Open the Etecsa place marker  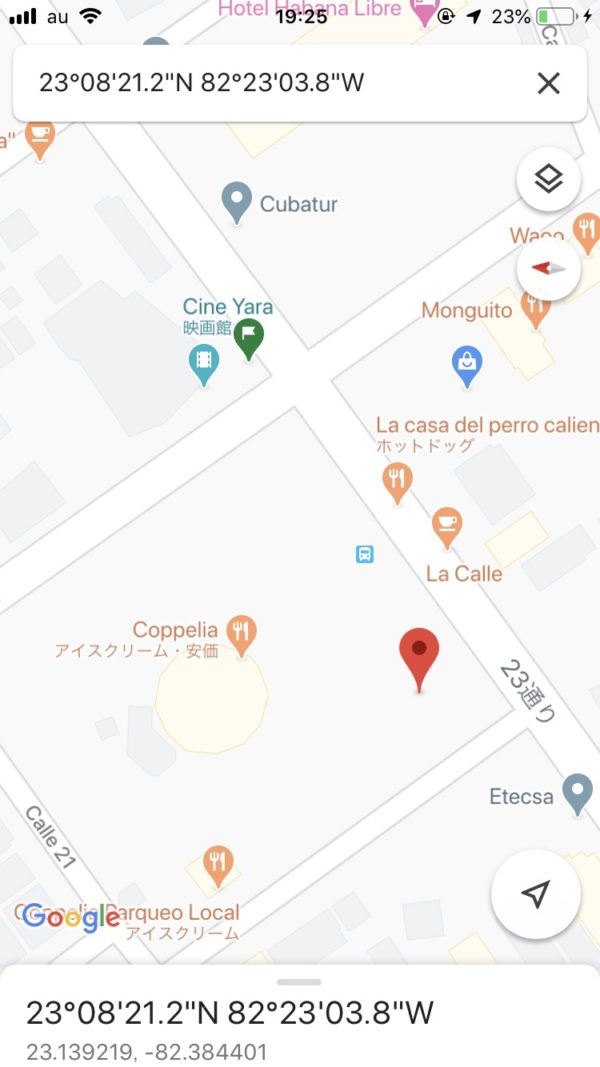point(578,794)
